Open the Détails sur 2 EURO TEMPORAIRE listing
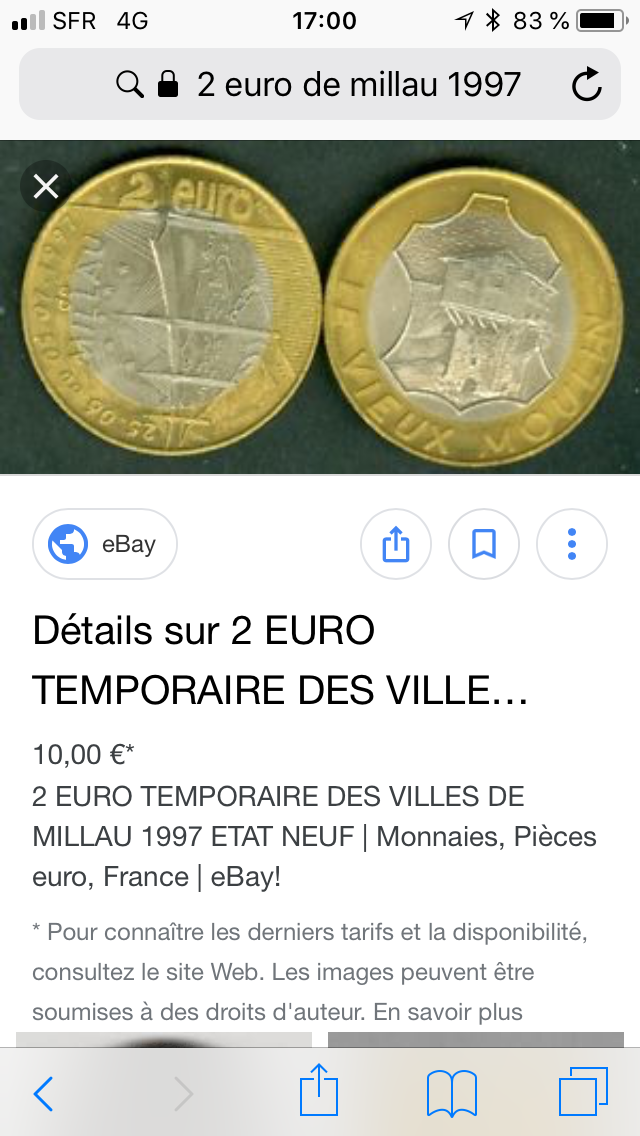This screenshot has width=640, height=1136. pos(280,660)
